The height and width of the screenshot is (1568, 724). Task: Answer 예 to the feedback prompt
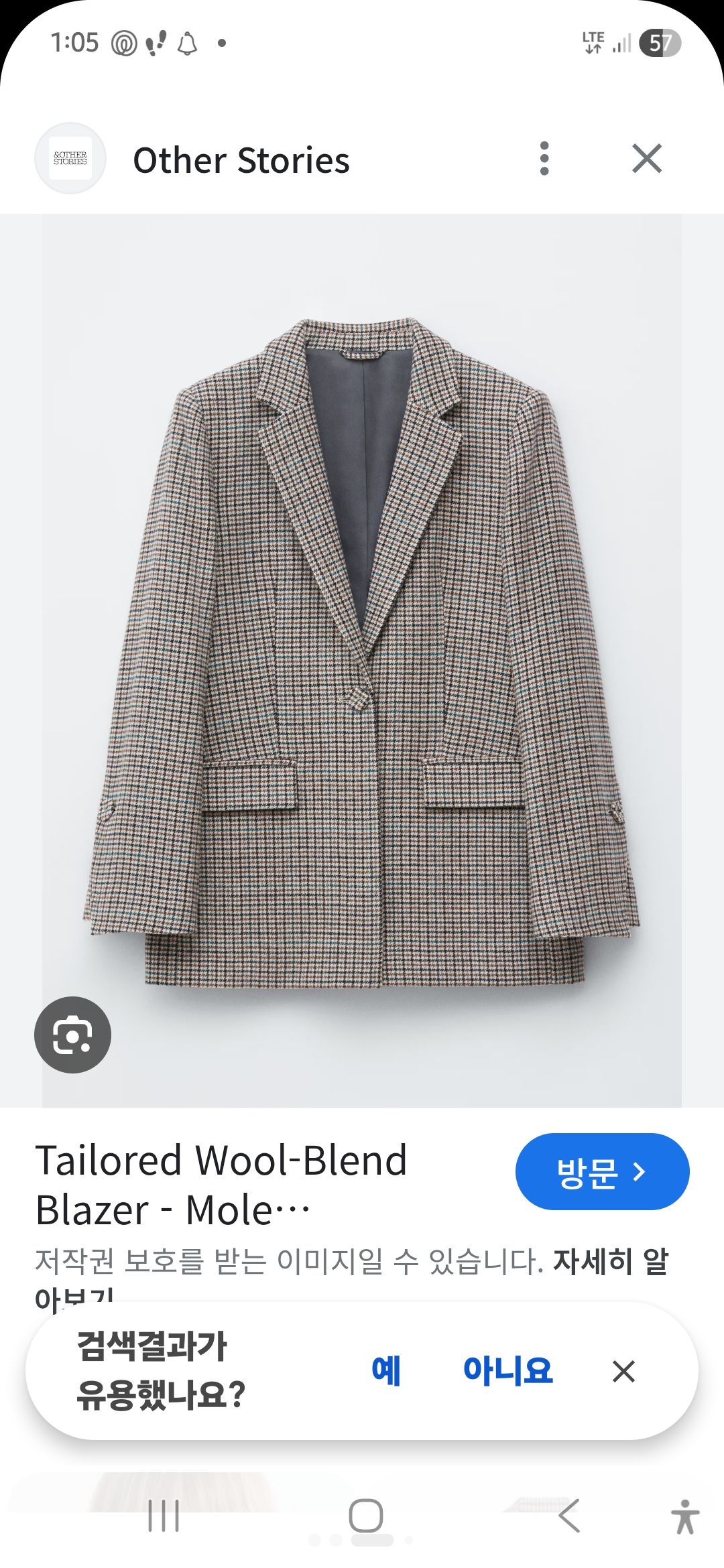386,1371
